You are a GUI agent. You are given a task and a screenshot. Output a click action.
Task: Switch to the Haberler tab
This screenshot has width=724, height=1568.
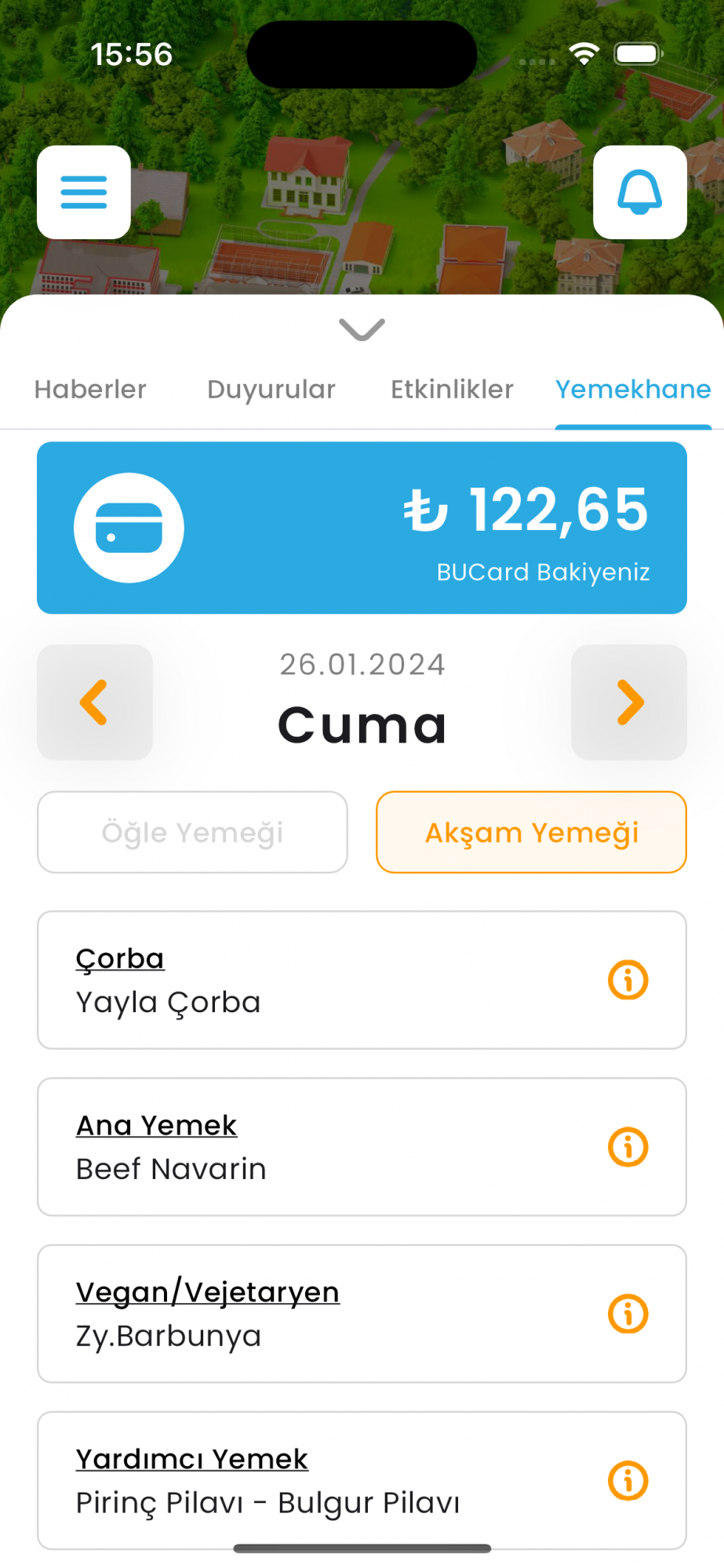[x=90, y=390]
